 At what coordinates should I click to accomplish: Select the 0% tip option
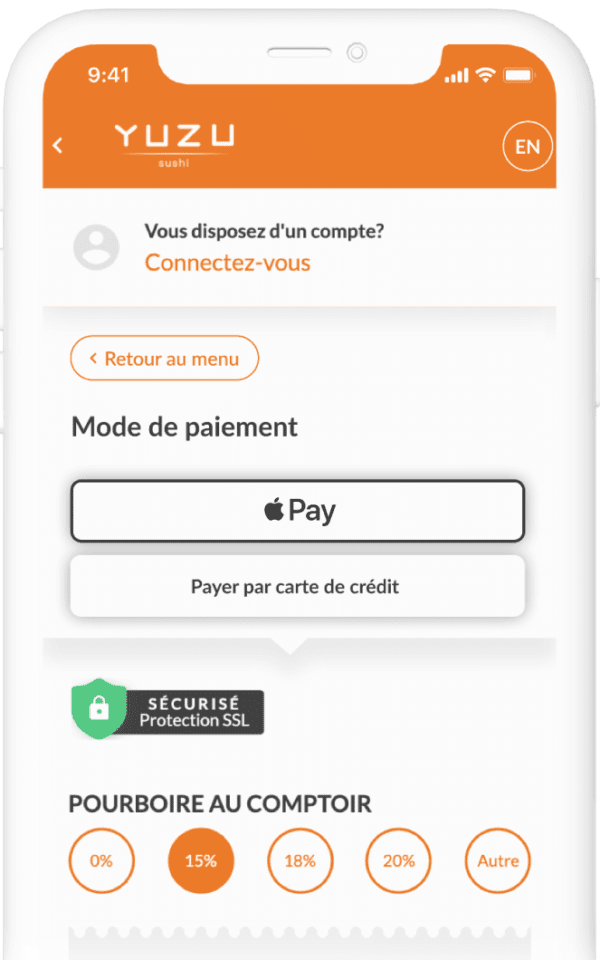pyautogui.click(x=102, y=860)
